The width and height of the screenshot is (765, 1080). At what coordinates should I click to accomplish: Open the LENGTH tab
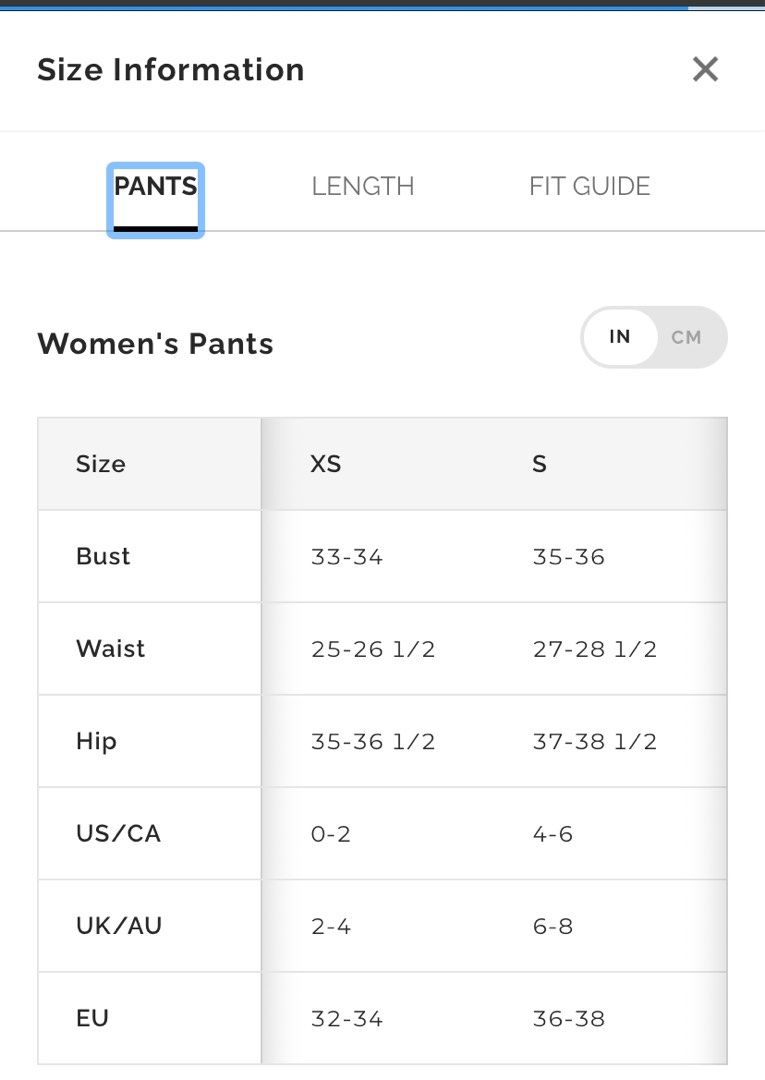(363, 186)
